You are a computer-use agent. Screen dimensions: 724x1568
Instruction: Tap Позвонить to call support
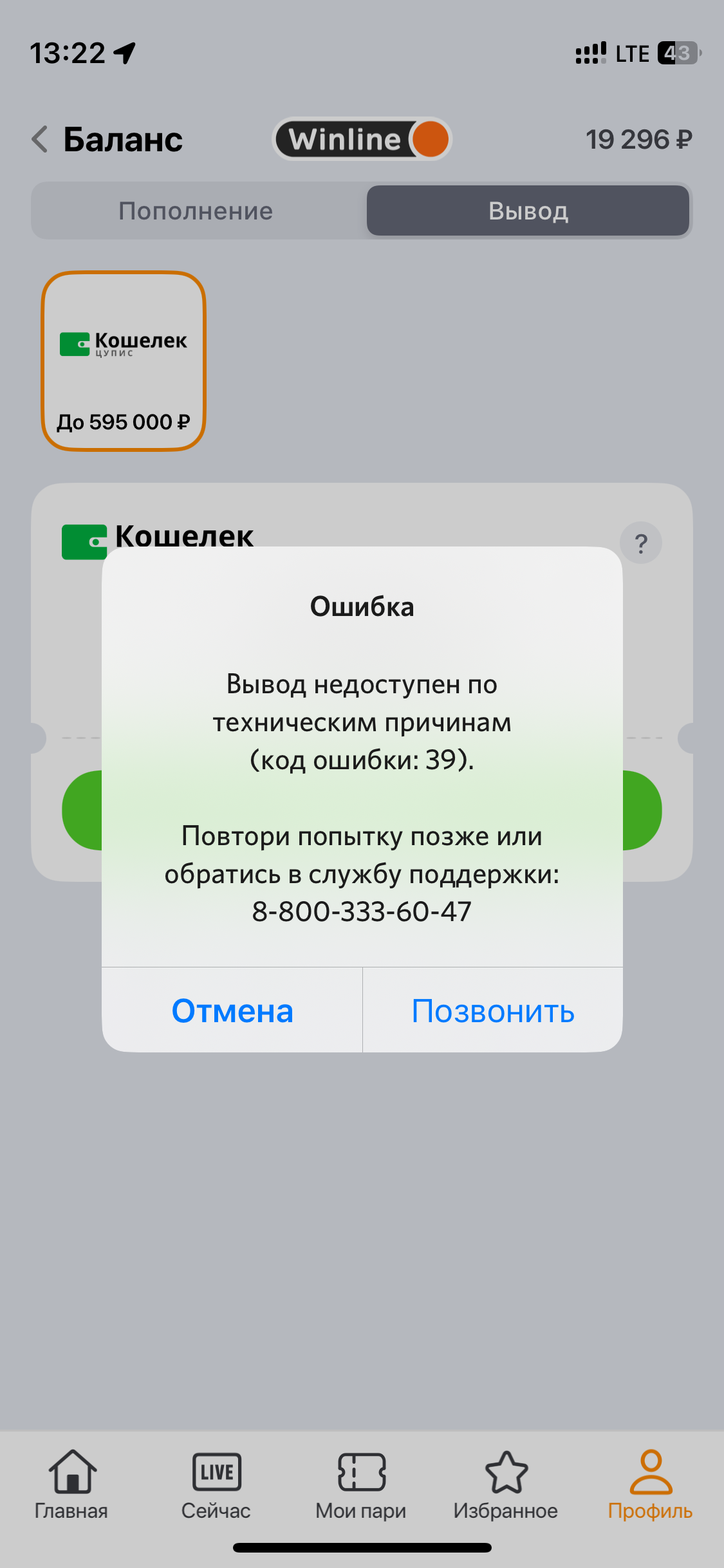pyautogui.click(x=493, y=1011)
